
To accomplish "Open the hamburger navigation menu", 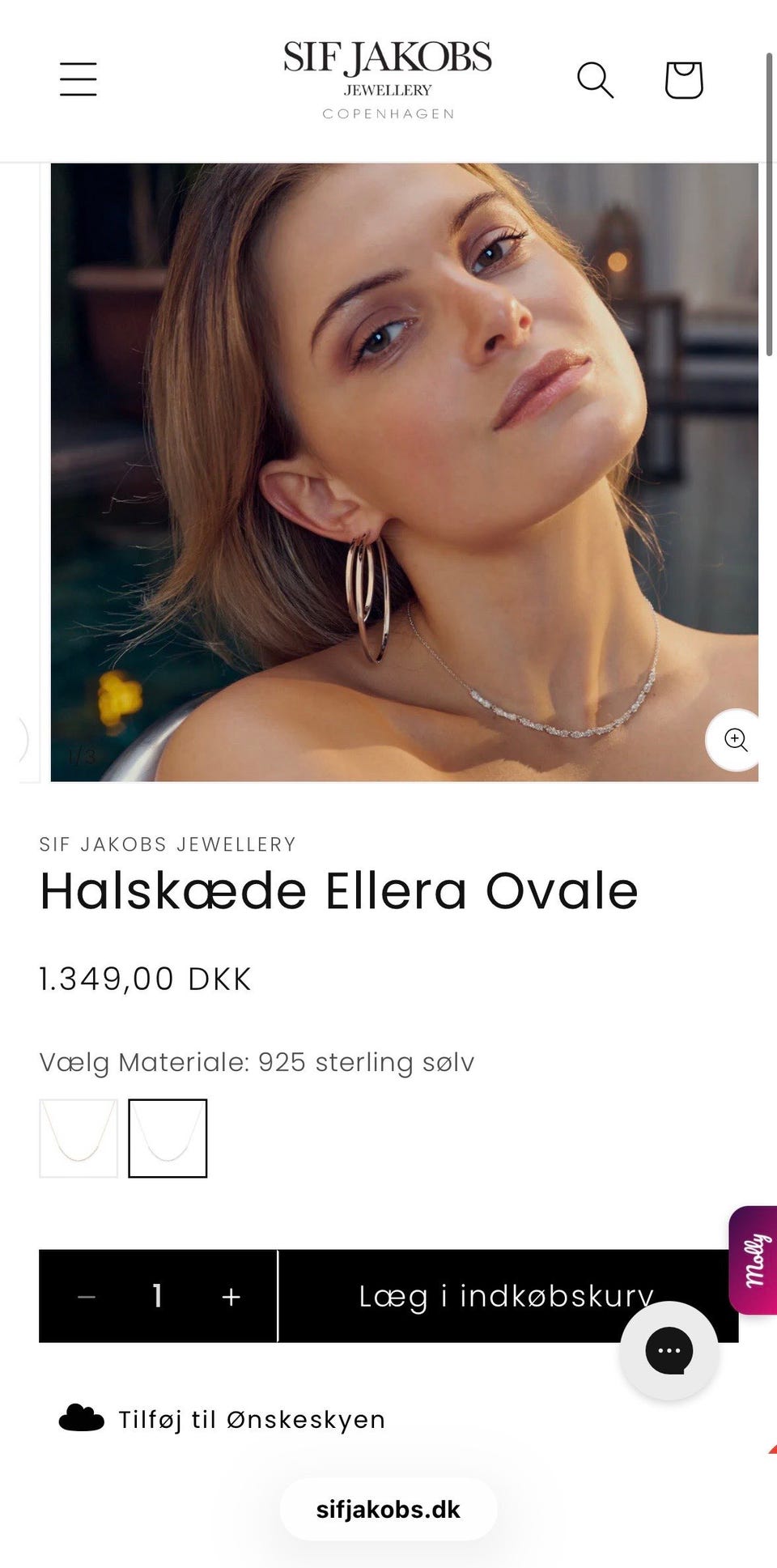I will pos(78,79).
